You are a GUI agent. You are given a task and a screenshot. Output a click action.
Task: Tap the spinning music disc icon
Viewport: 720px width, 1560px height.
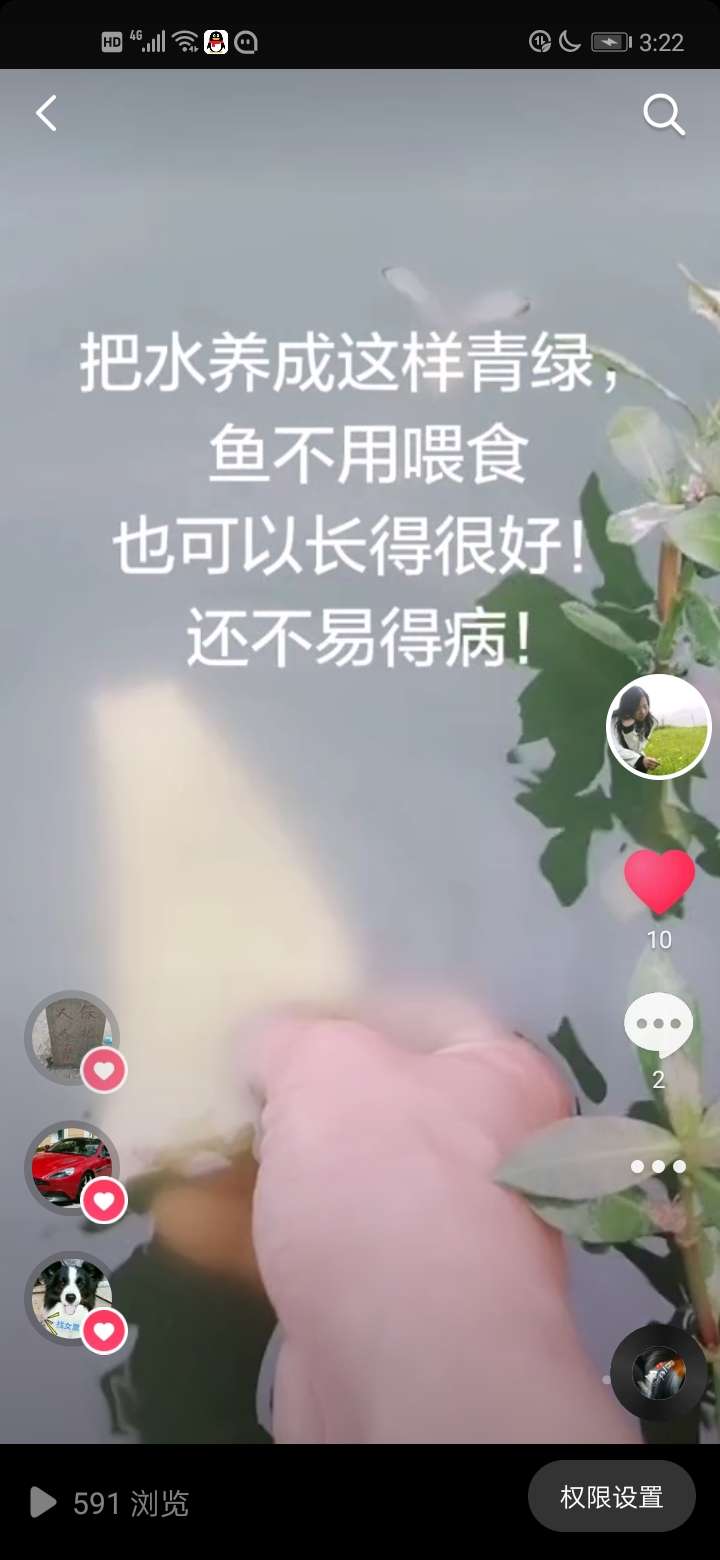659,1373
